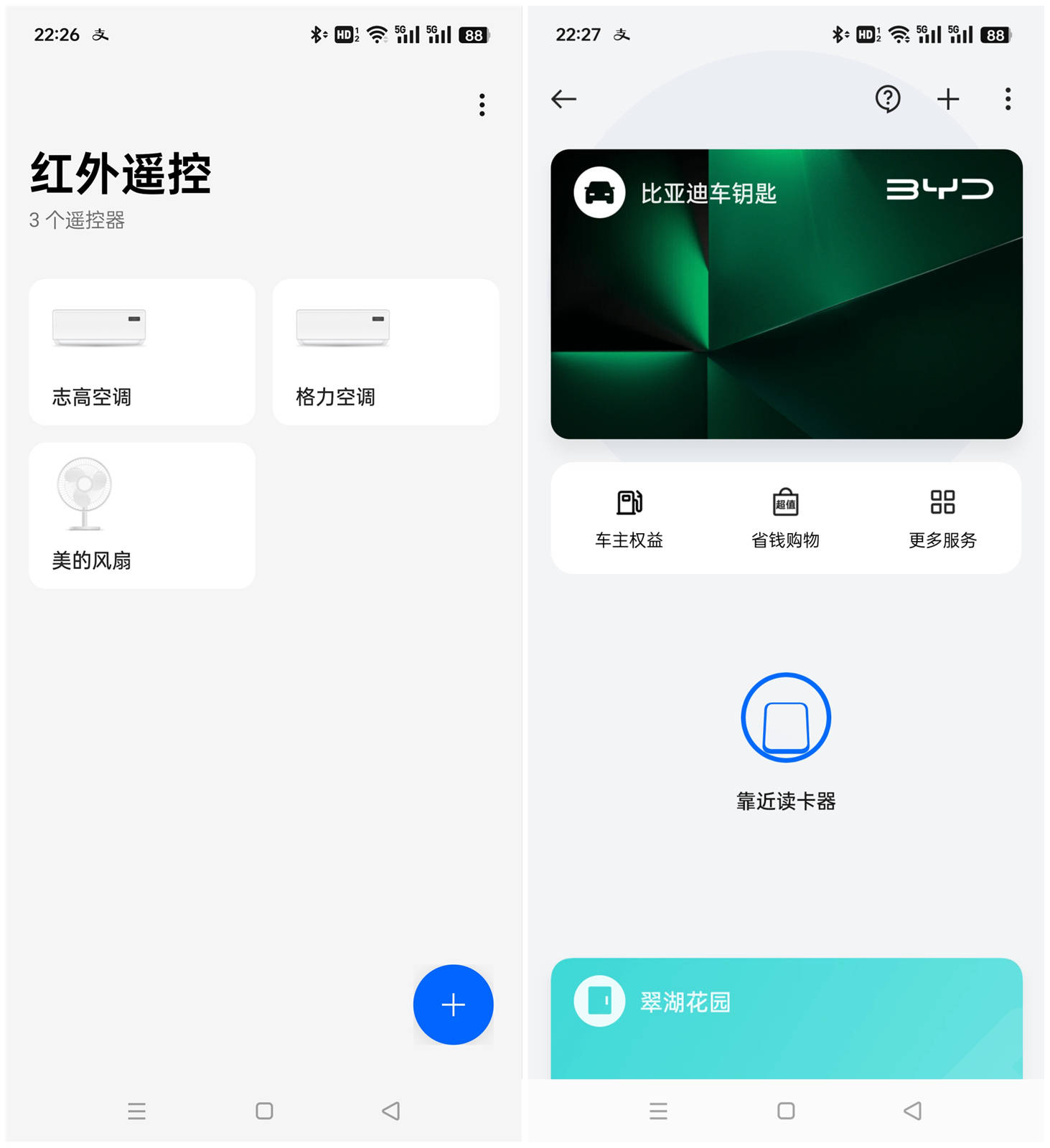The width and height of the screenshot is (1050, 1148).
Task: Open the 格力空调 remote control
Action: tap(385, 352)
